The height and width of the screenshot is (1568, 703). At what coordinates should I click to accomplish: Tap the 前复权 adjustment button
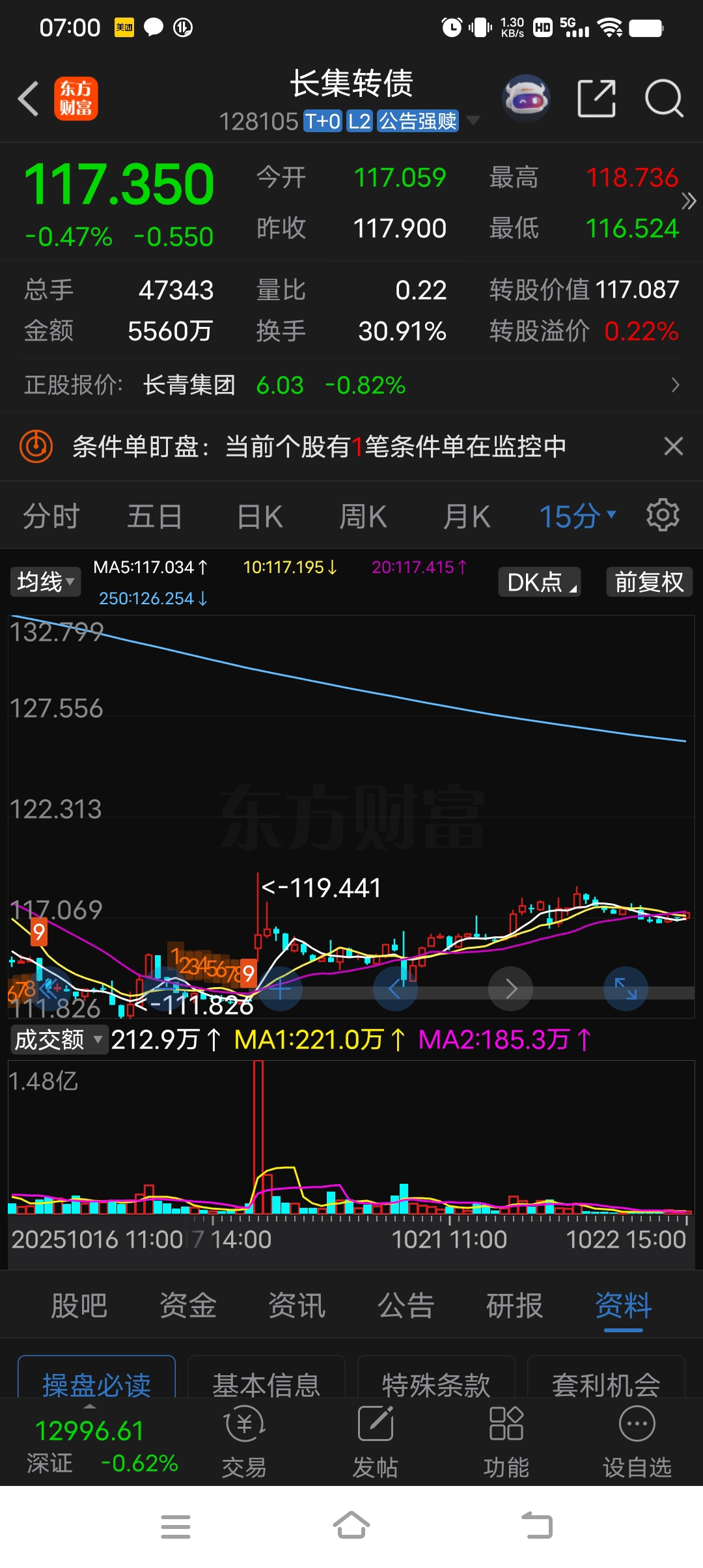[649, 581]
